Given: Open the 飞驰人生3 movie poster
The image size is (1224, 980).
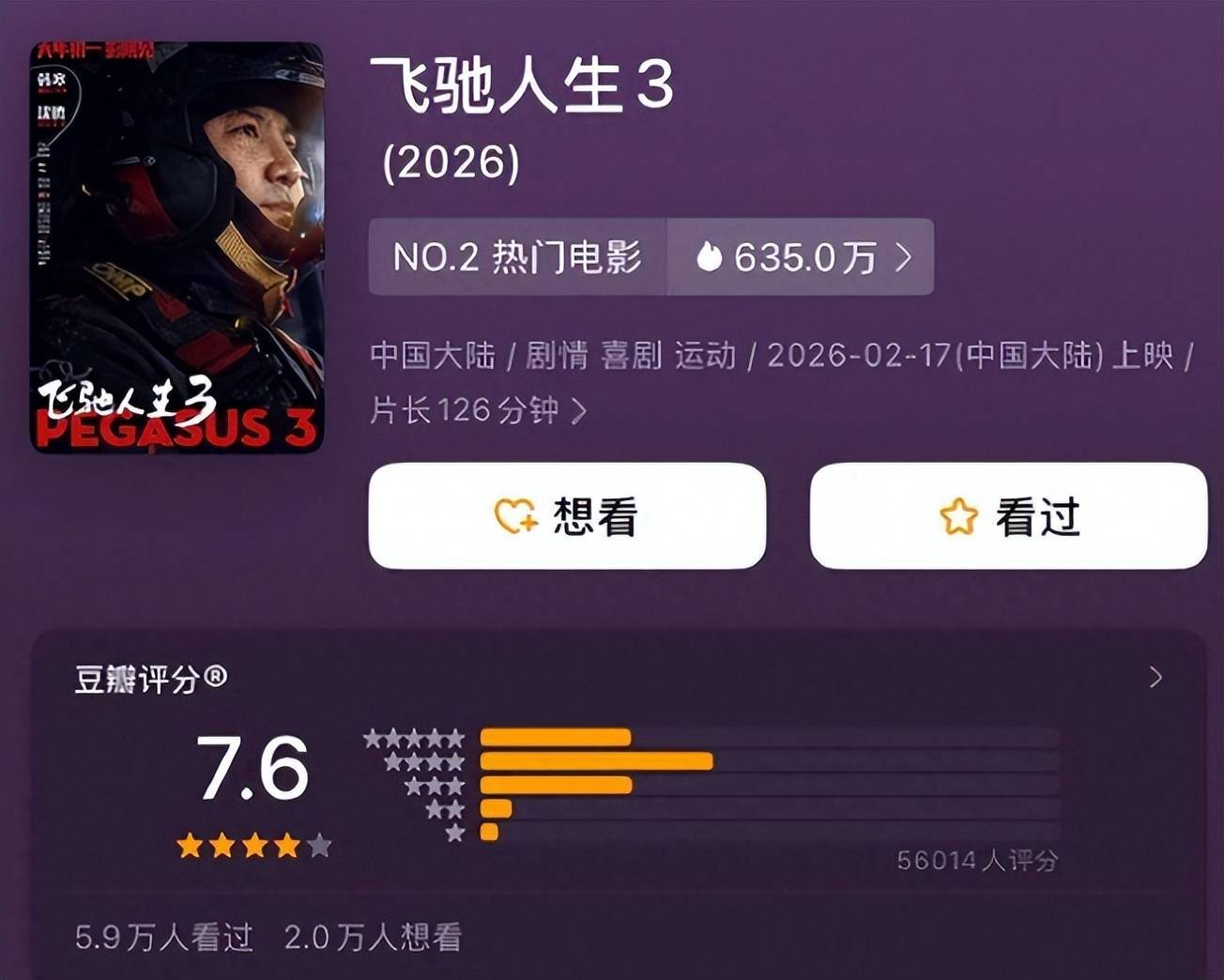Looking at the screenshot, I should point(177,248).
